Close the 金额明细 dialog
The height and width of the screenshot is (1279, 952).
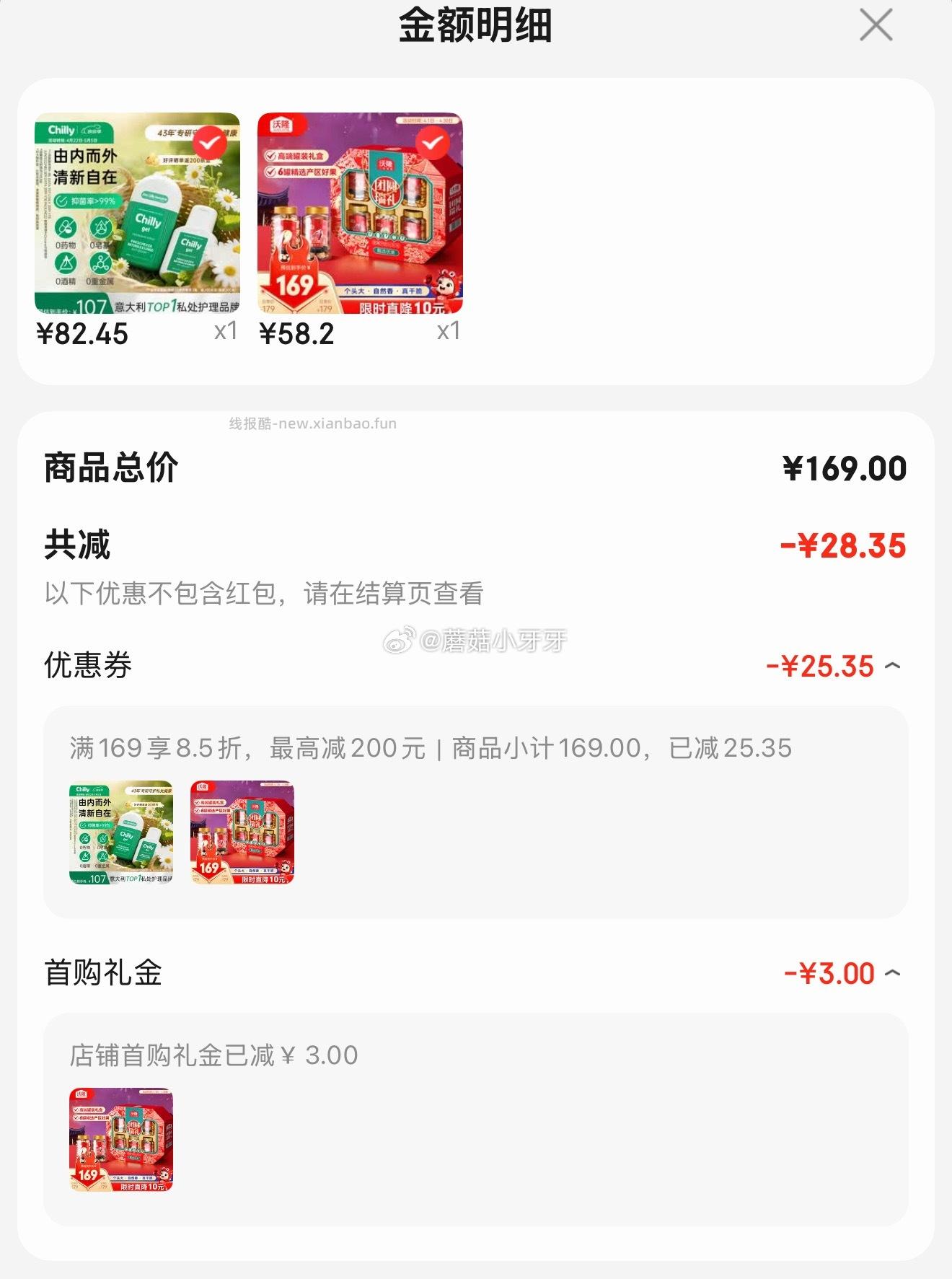[x=875, y=25]
